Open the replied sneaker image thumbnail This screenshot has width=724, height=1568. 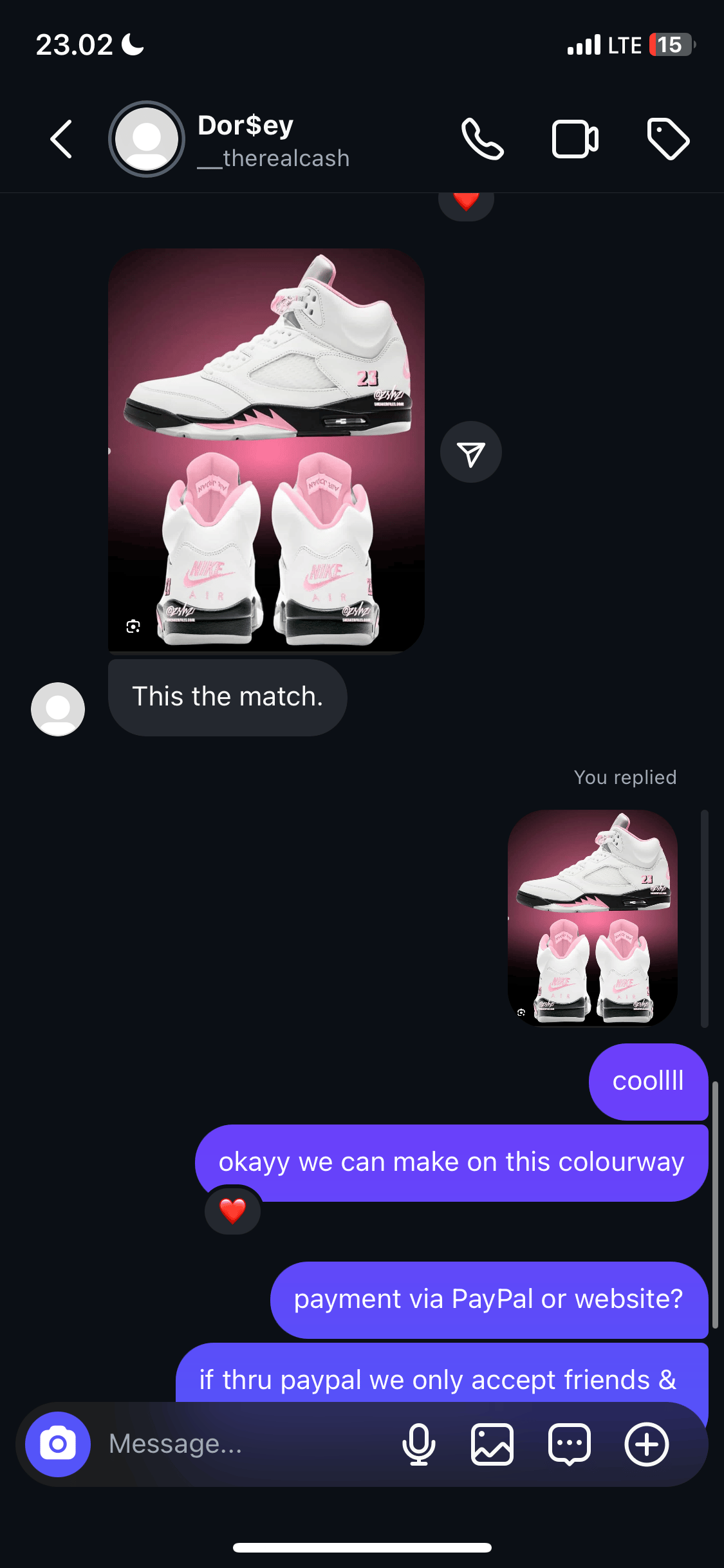(592, 917)
